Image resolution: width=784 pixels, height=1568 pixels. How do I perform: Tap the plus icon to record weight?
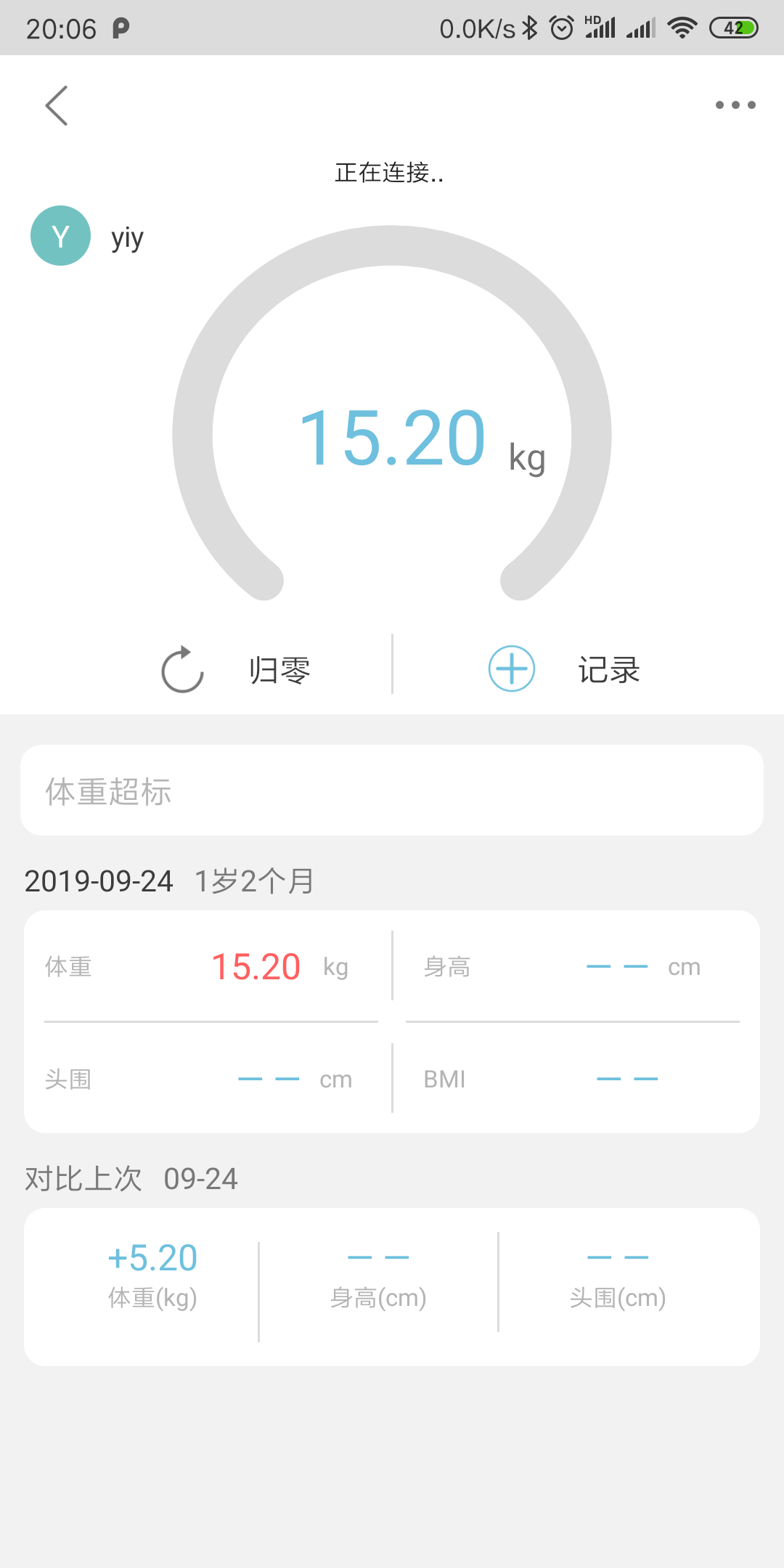click(x=510, y=669)
